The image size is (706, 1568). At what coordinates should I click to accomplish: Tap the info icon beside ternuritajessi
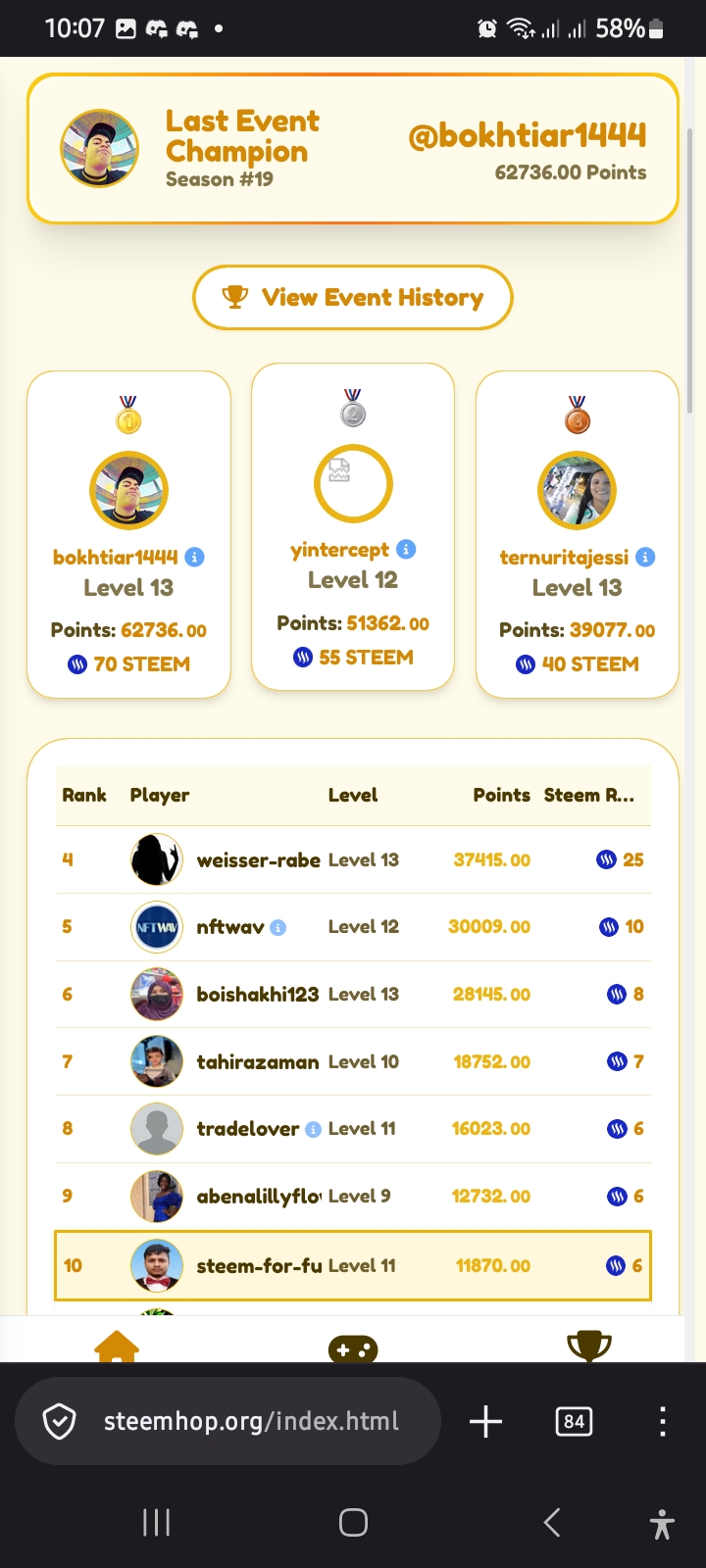(645, 557)
